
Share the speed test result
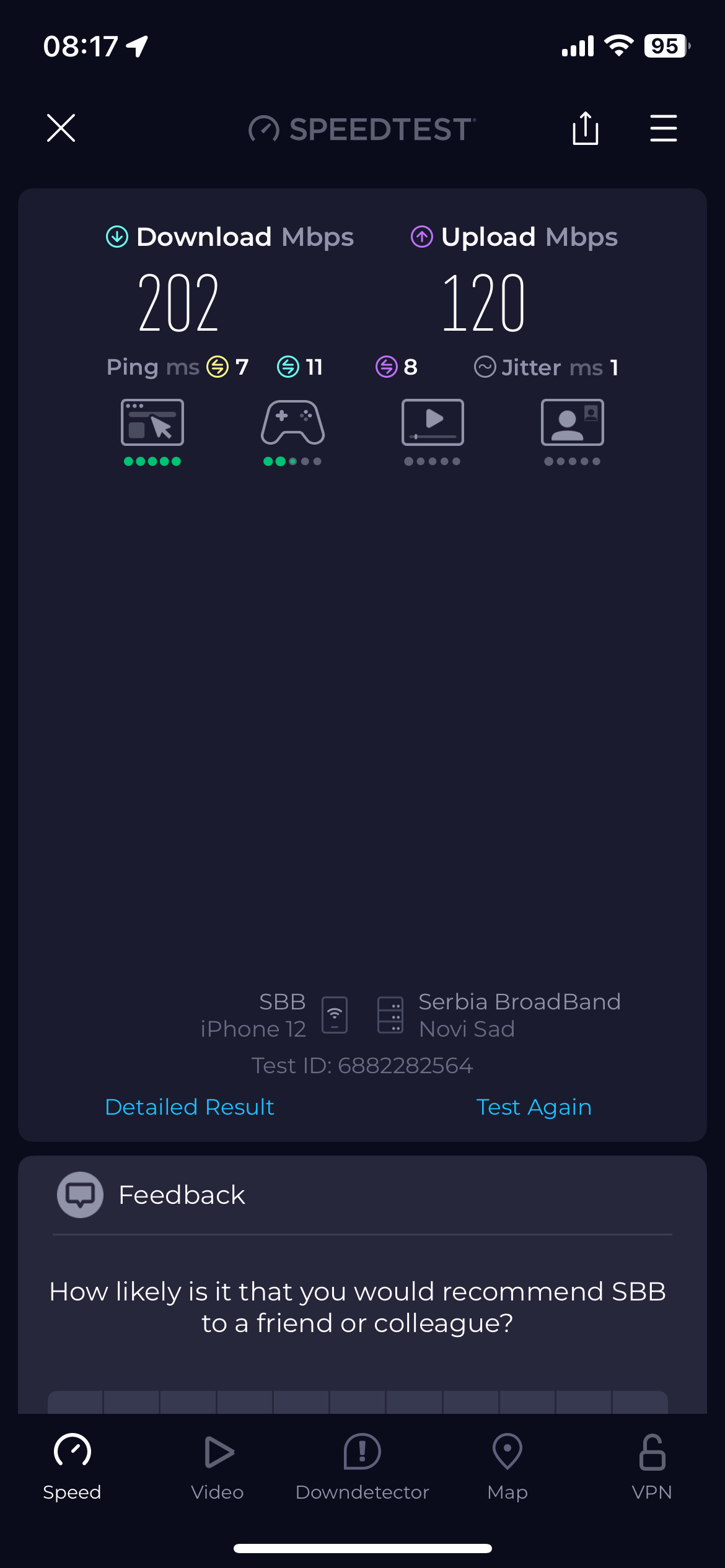(585, 128)
